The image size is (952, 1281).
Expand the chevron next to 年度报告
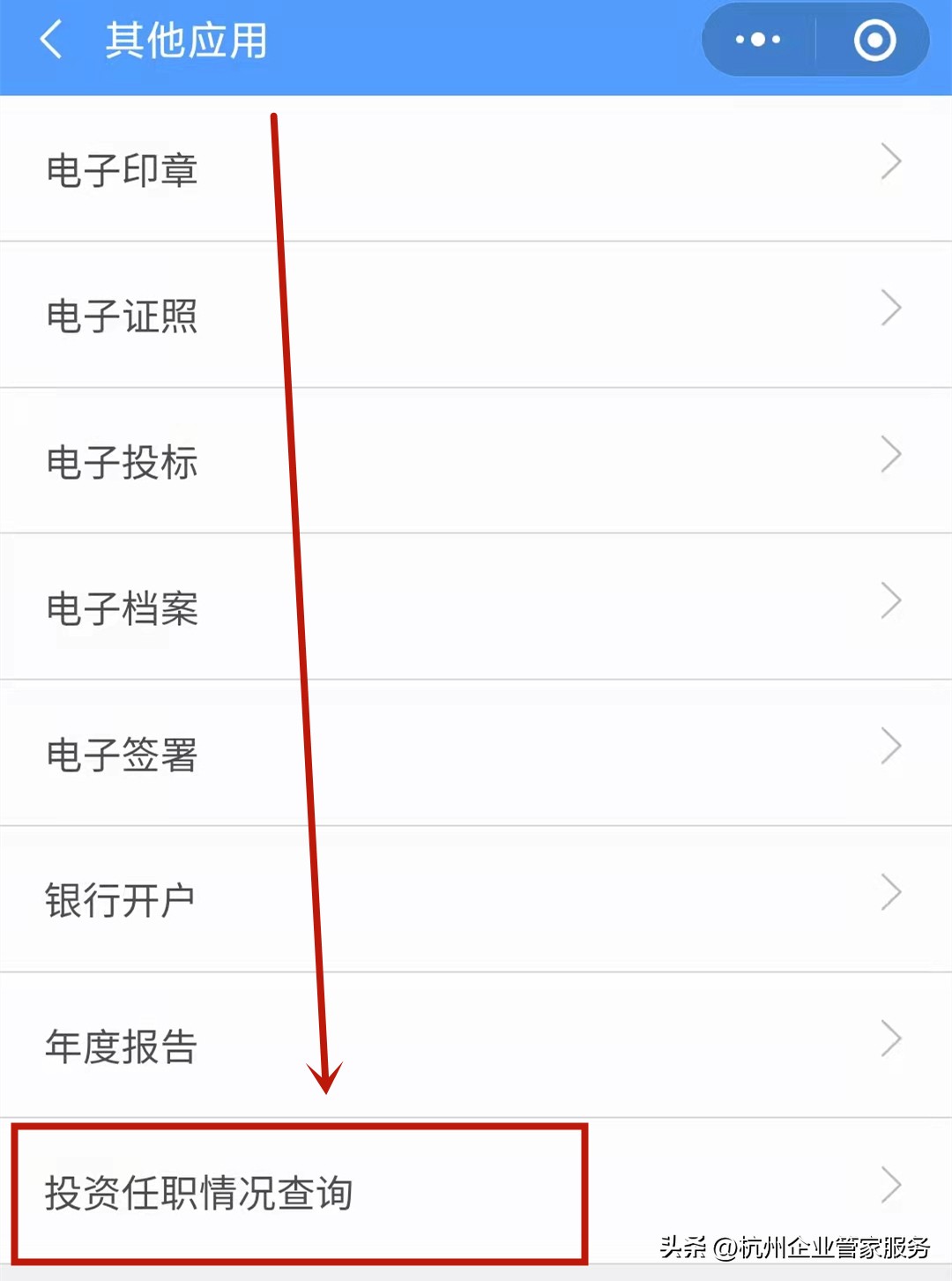tap(892, 1039)
